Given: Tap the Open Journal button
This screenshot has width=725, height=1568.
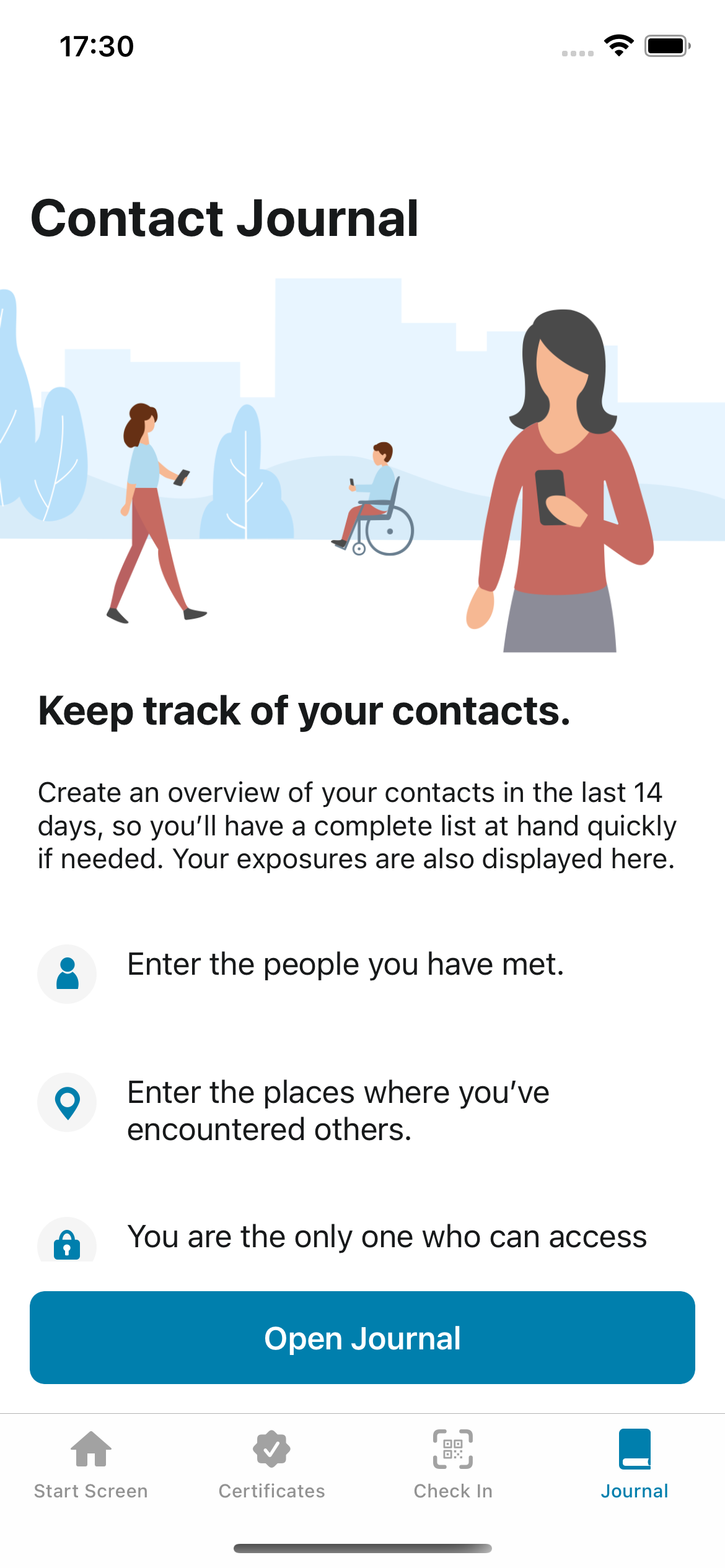Looking at the screenshot, I should coord(362,1338).
